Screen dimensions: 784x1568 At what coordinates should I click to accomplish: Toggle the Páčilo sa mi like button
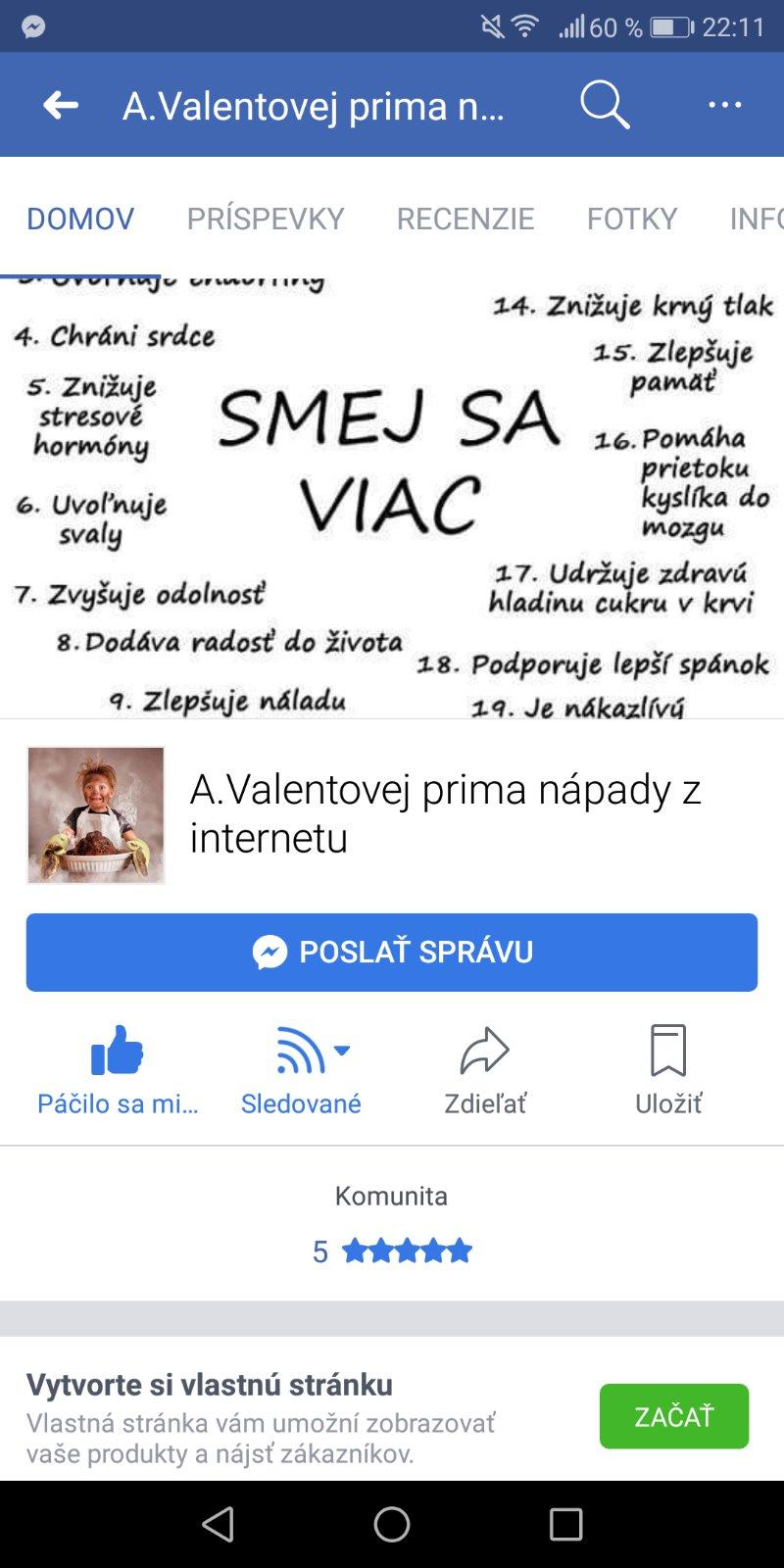point(118,1070)
